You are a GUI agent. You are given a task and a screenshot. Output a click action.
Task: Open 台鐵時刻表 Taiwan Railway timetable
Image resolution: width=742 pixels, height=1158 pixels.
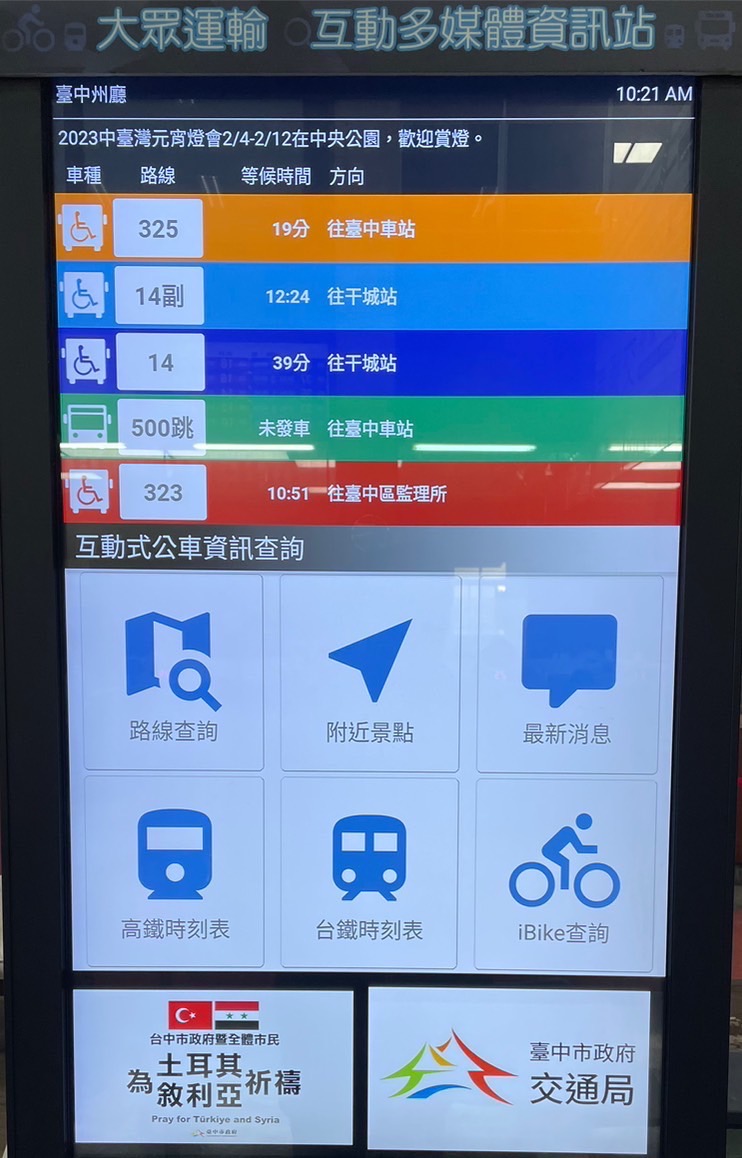[x=369, y=872]
